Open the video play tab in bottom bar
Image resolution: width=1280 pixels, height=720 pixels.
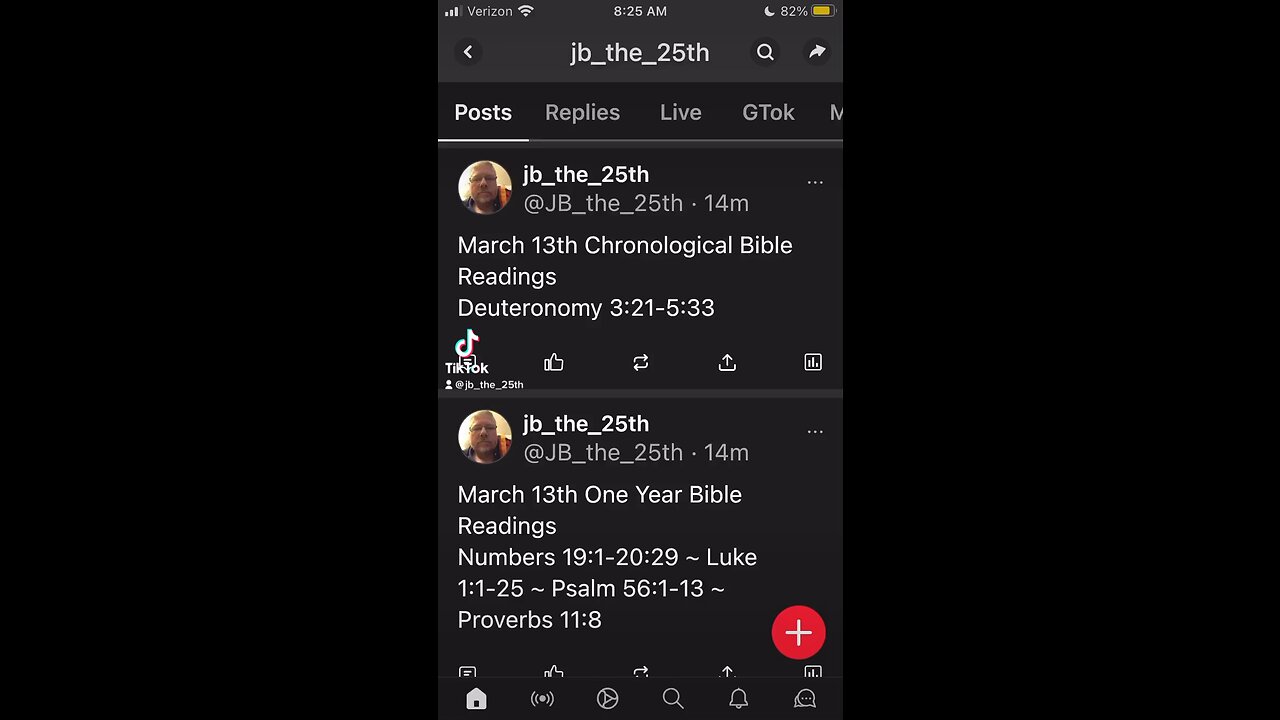coord(607,699)
